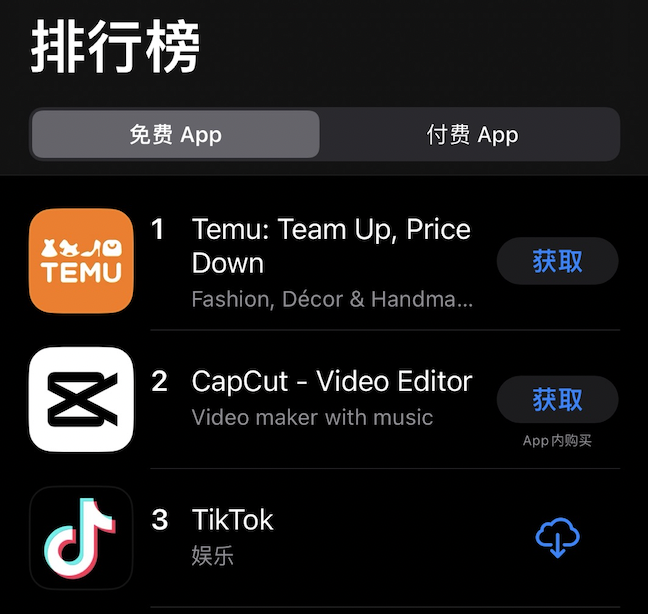
Task: Tap 获取 to download Temu
Action: 557,262
